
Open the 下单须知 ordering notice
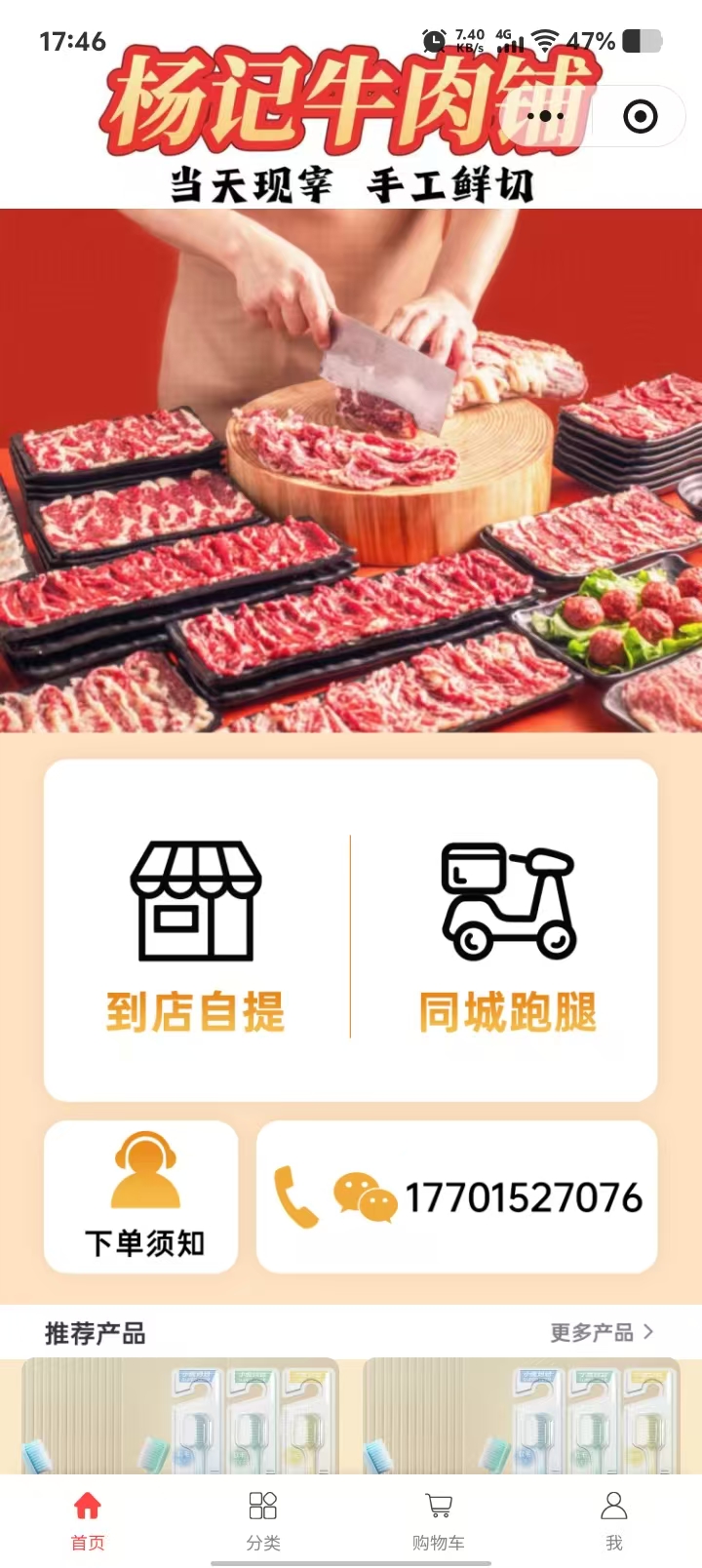pyautogui.click(x=142, y=1196)
